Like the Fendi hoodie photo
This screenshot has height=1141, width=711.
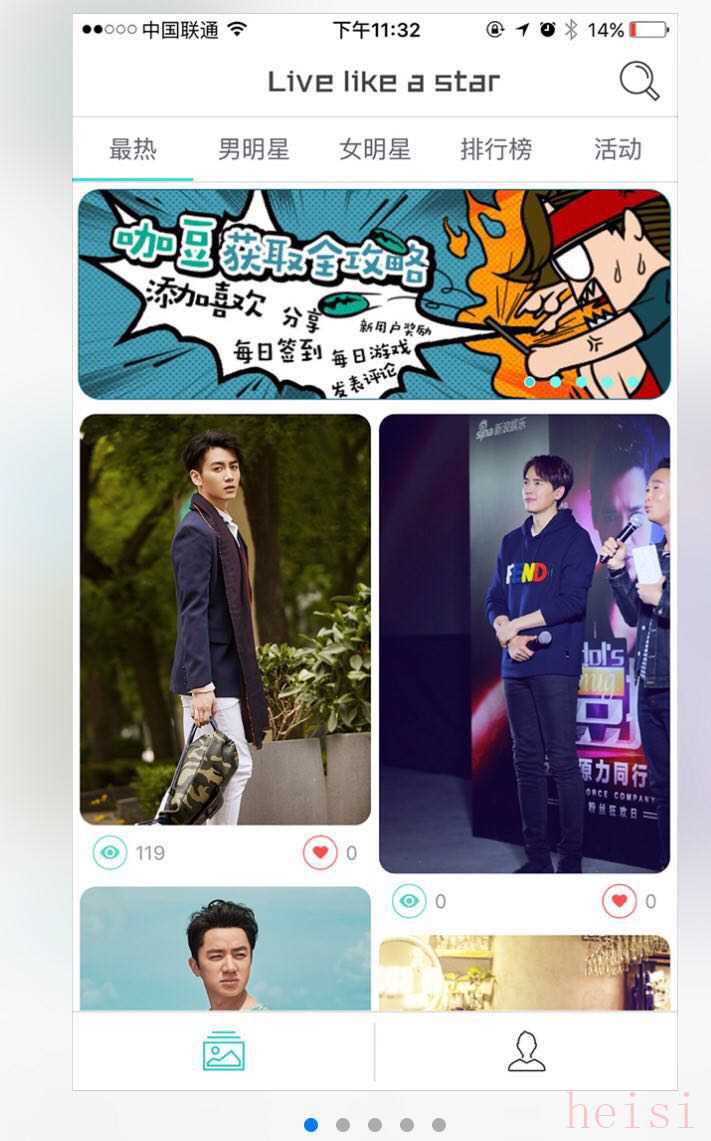[619, 901]
